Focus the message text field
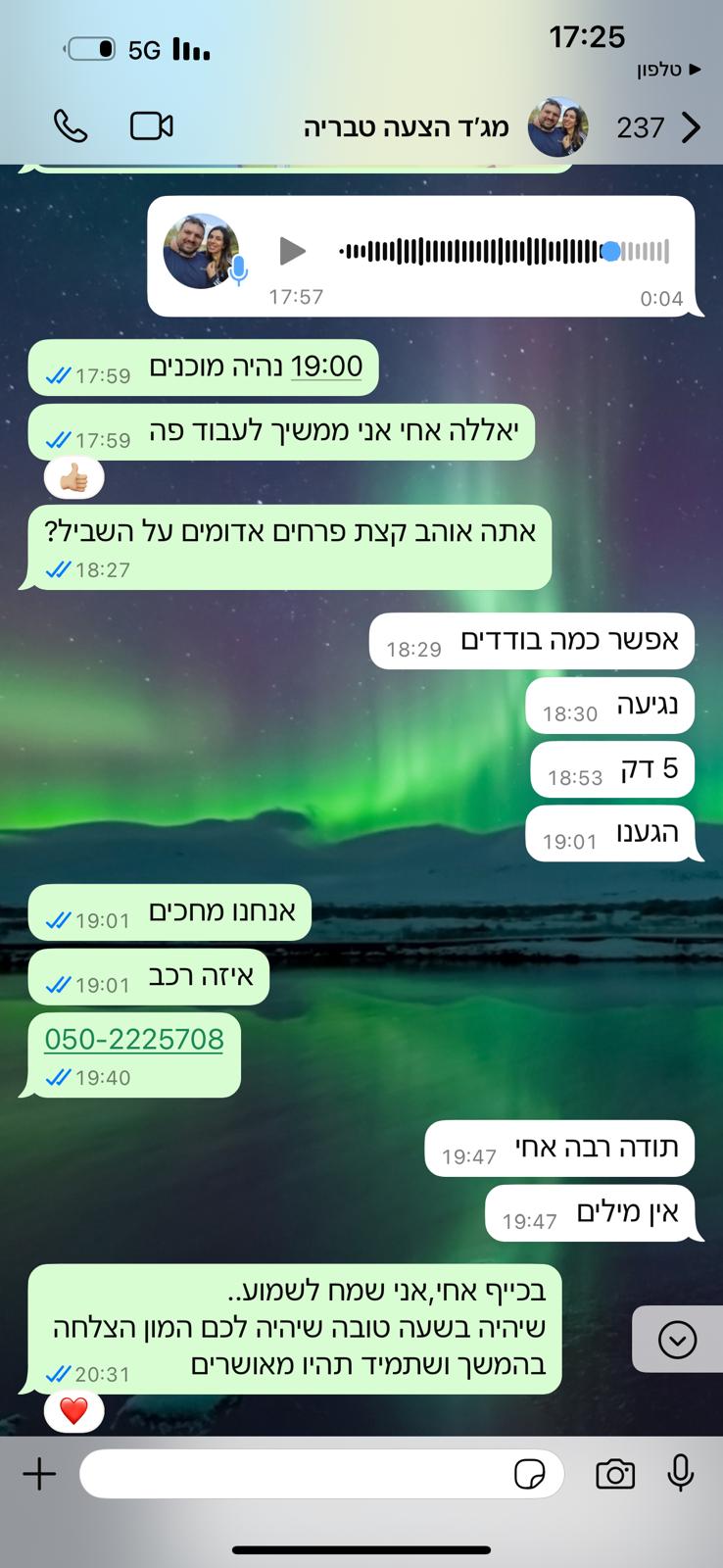Viewport: 723px width, 1568px height. [x=294, y=1474]
